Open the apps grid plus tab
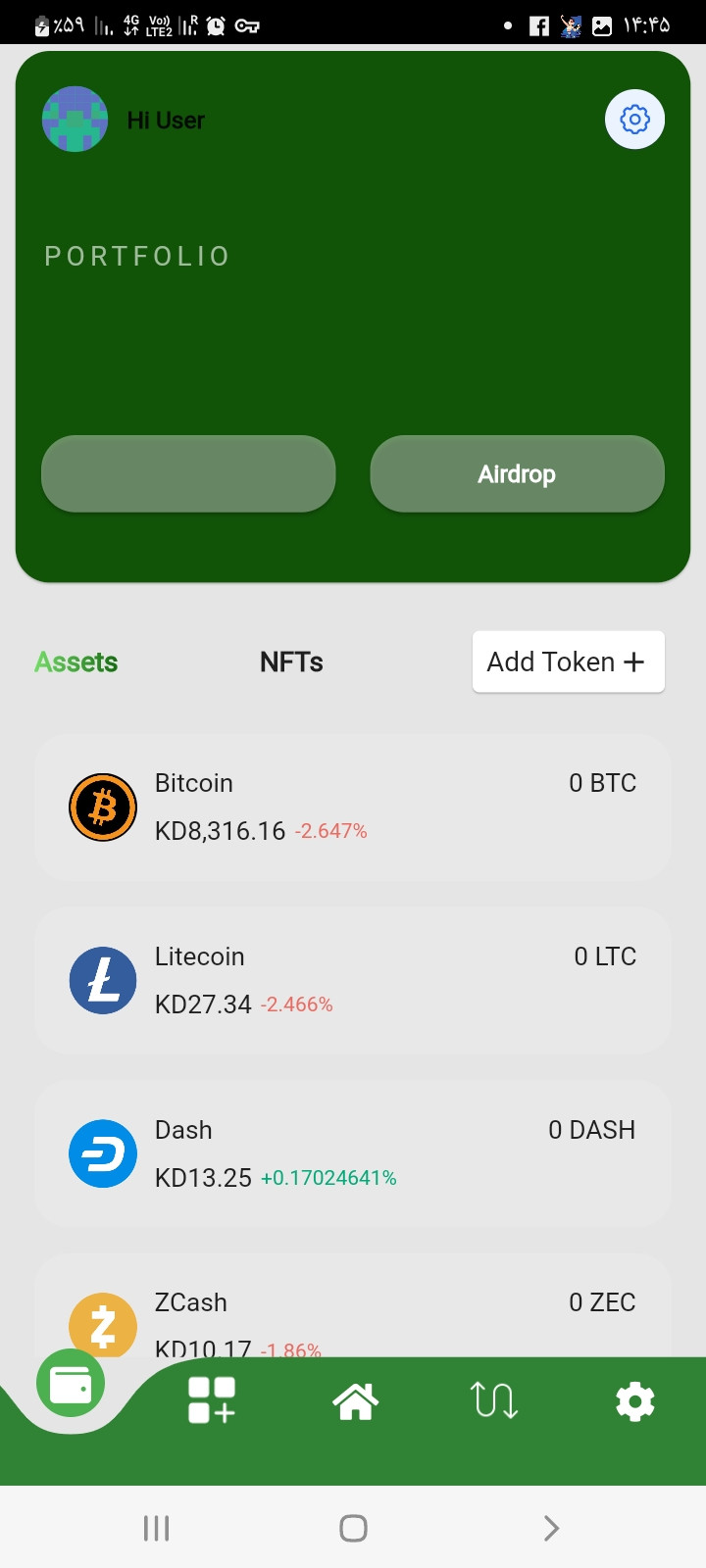Viewport: 706px width, 1568px height. coord(212,1400)
